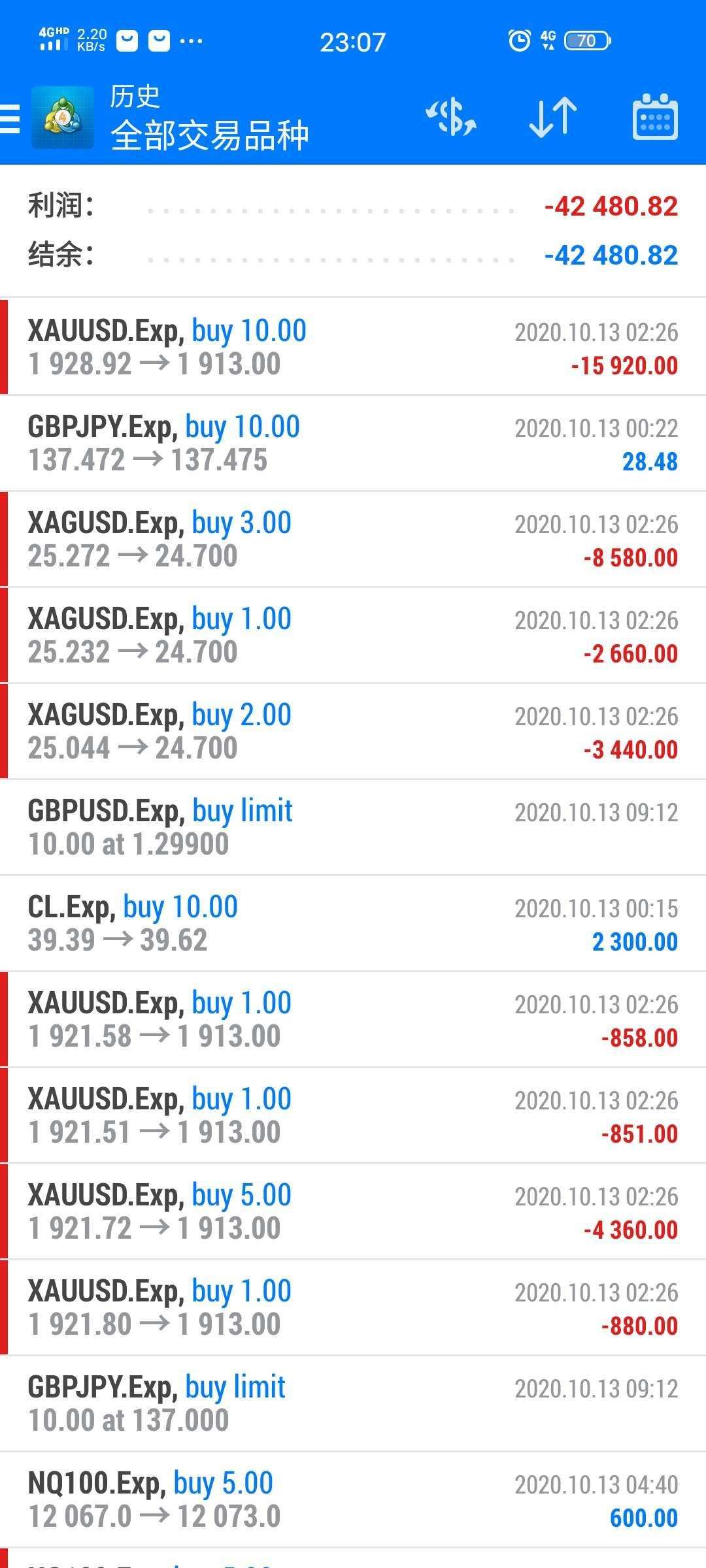This screenshot has width=706, height=1568.
Task: Select the XAUUSD trade that lost 851.00
Action: tap(353, 1115)
